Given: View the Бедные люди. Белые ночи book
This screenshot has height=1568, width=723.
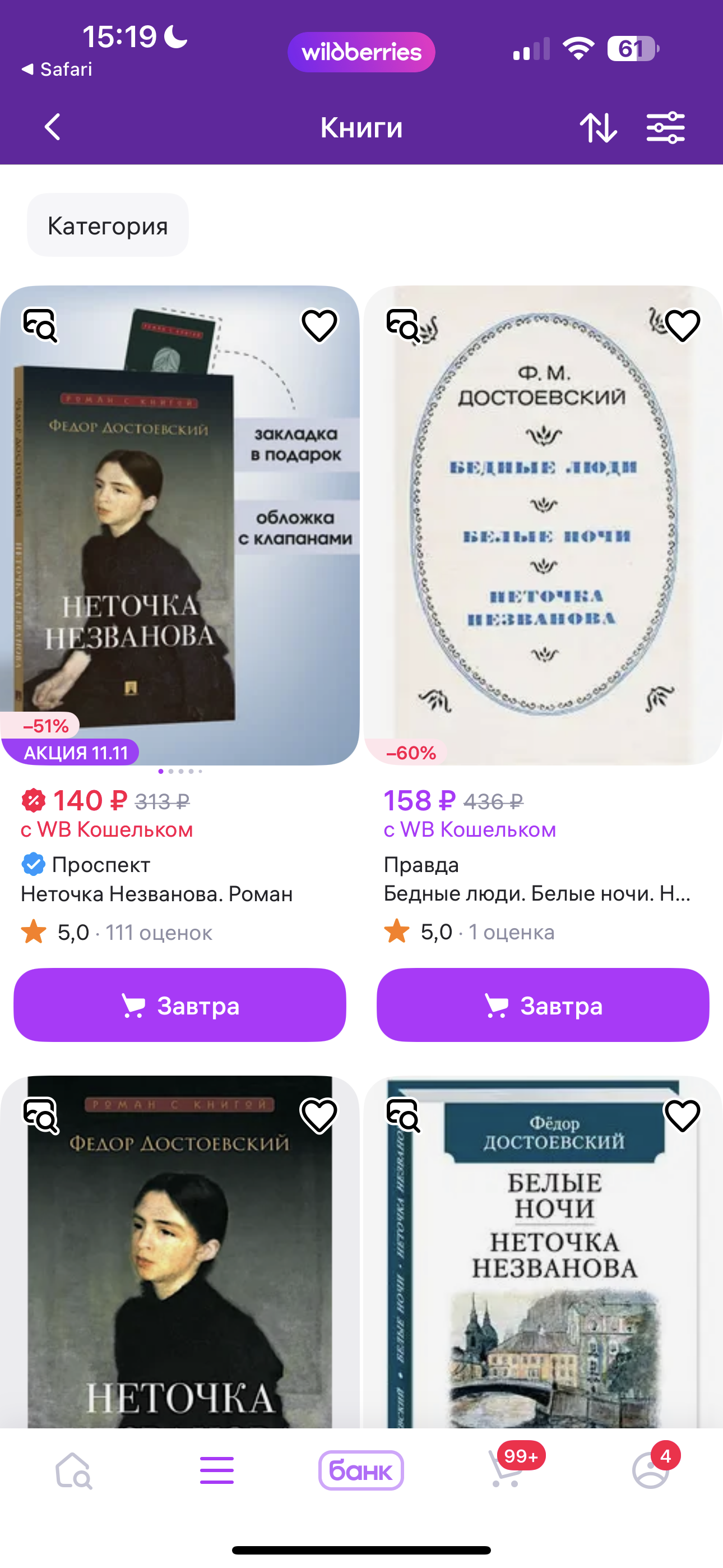Looking at the screenshot, I should coord(543,523).
